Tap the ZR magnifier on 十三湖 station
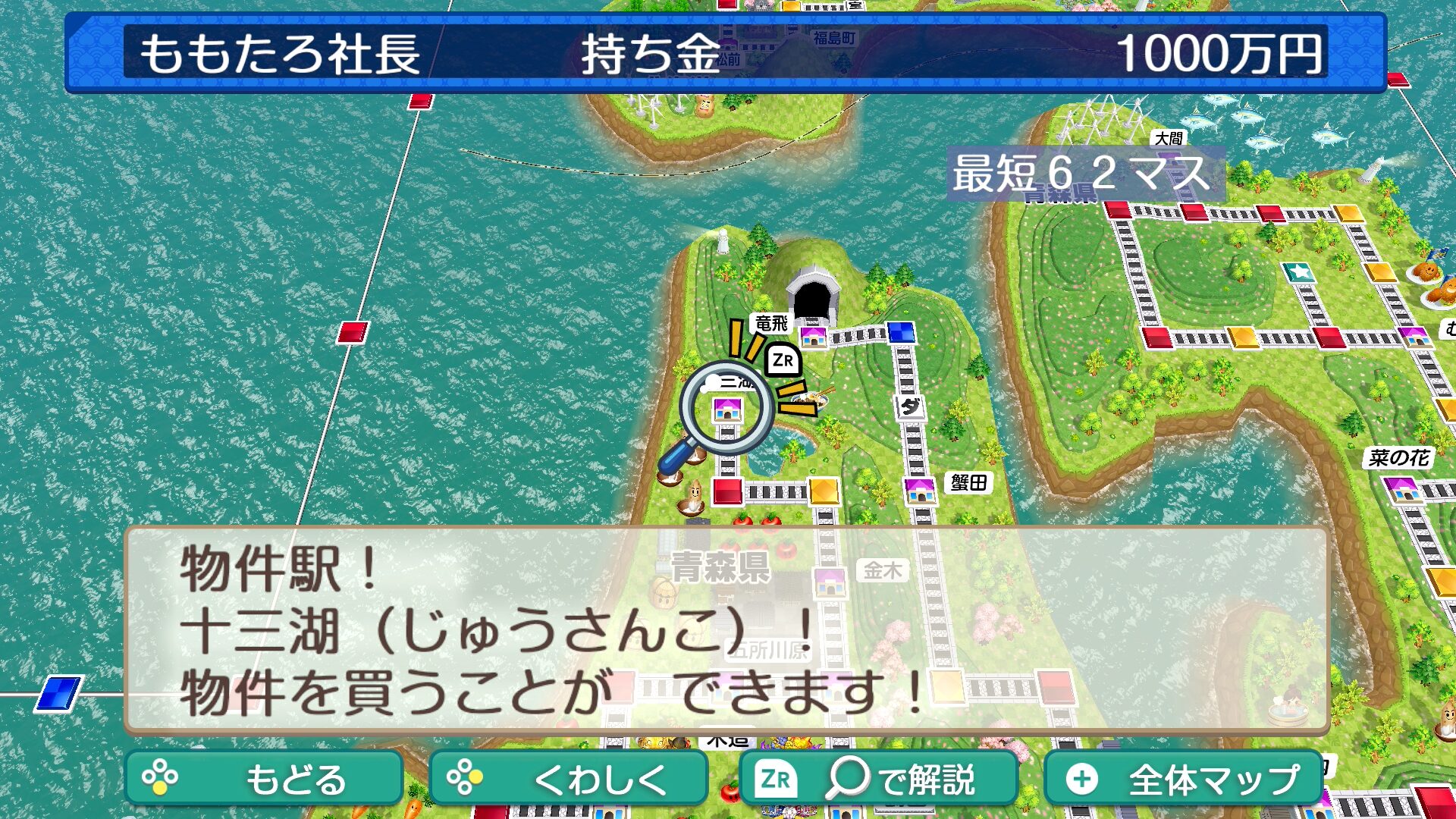The height and width of the screenshot is (819, 1456). click(727, 410)
